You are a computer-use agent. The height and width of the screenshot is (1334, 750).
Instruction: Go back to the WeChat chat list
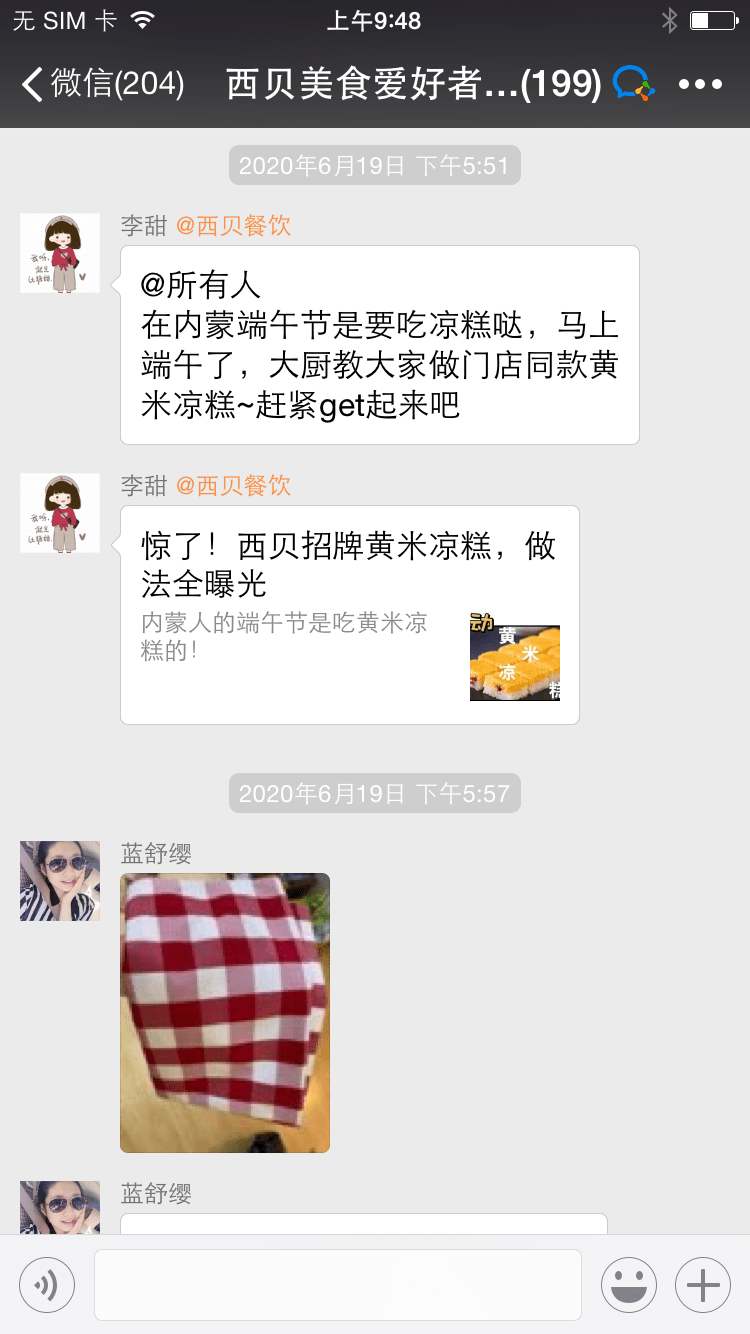click(100, 84)
